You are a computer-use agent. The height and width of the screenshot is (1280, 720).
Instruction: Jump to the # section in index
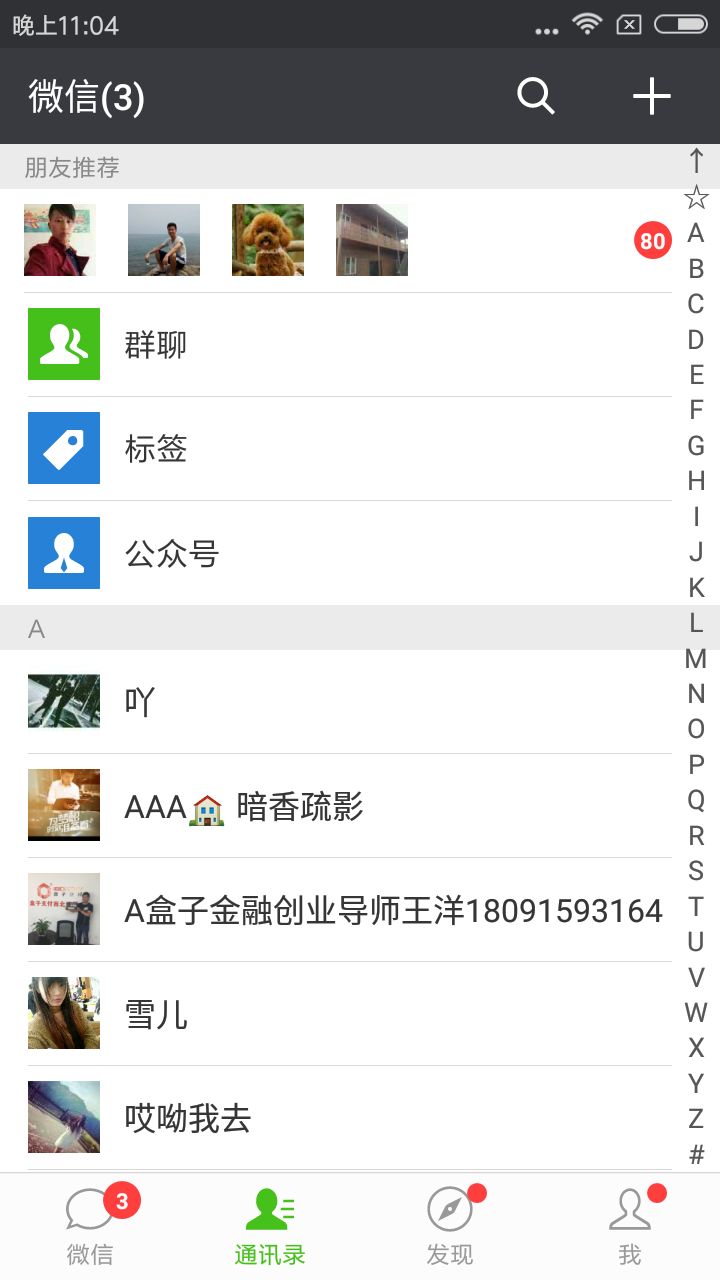(x=696, y=1154)
